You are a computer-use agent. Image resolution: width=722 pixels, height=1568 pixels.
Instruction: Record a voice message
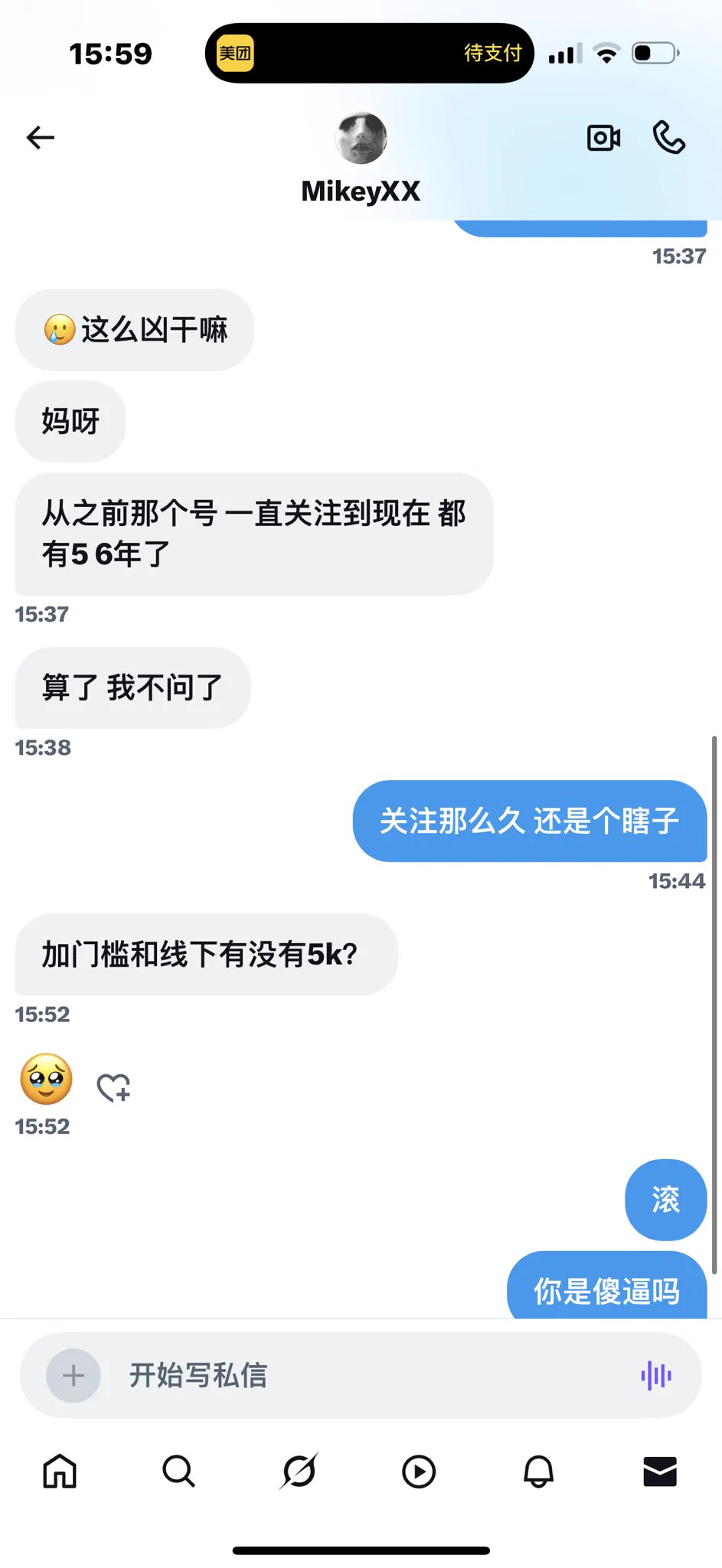coord(656,1376)
